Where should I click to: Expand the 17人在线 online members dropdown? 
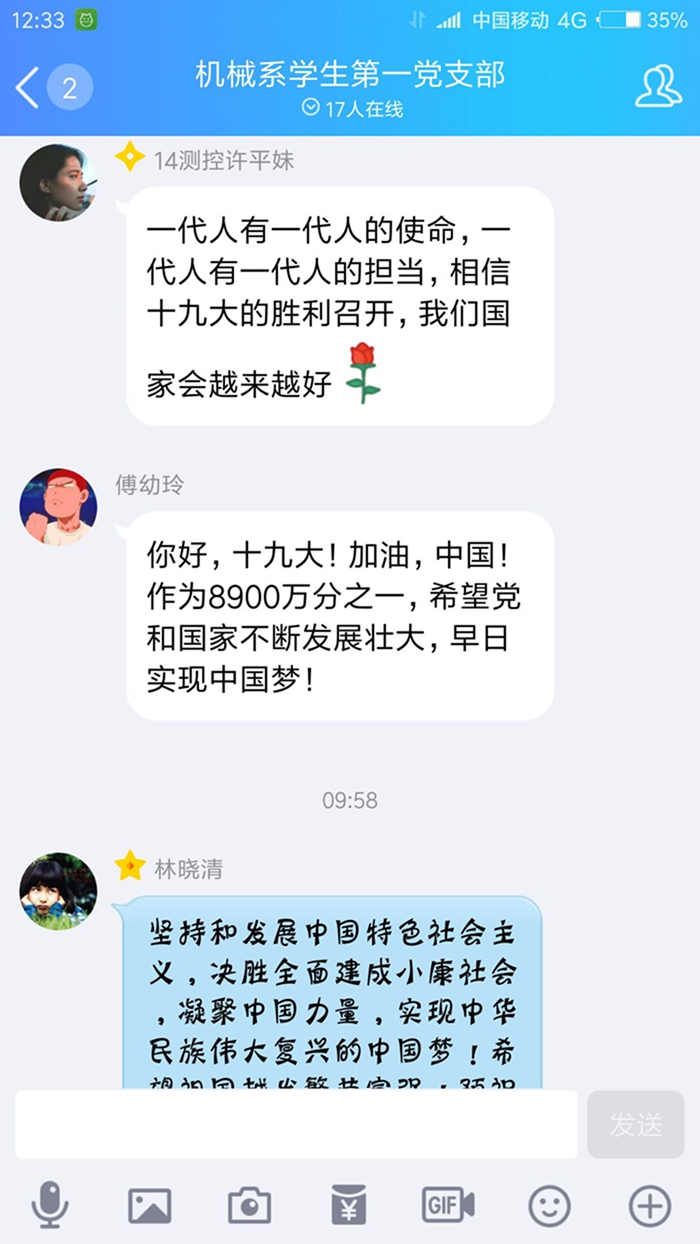pyautogui.click(x=352, y=109)
